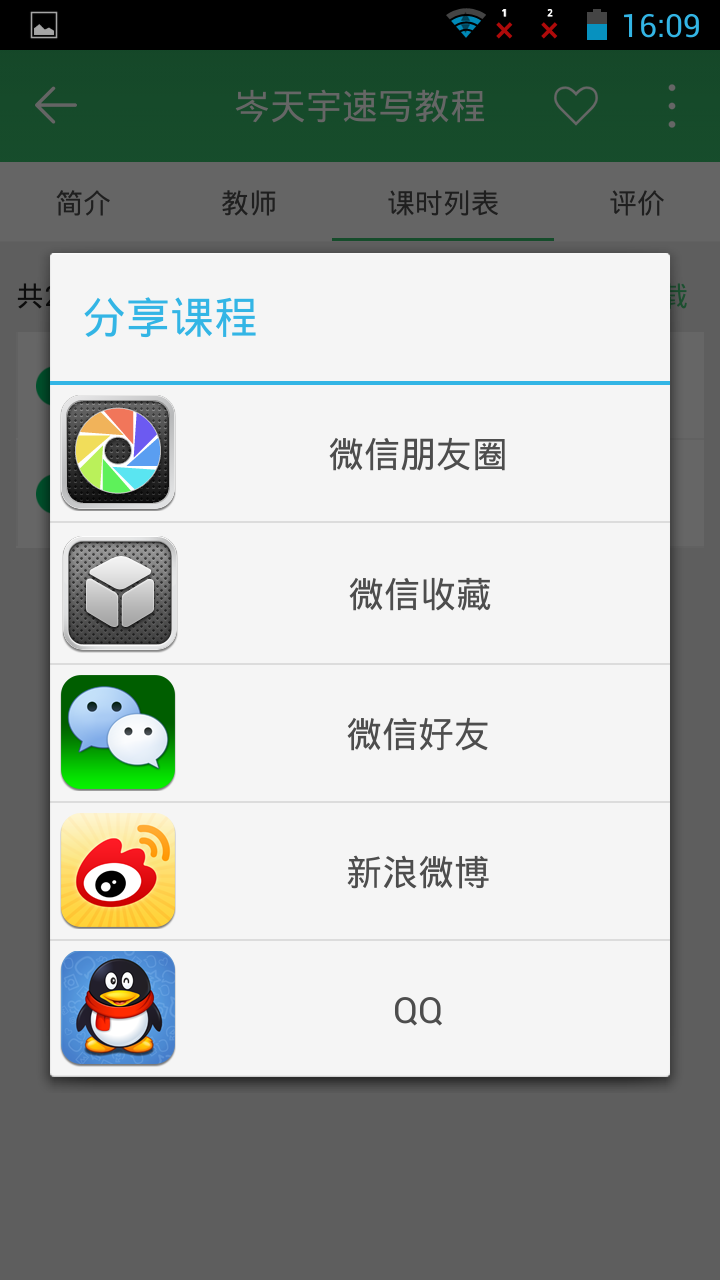Switch to the 教师 tab

point(247,202)
